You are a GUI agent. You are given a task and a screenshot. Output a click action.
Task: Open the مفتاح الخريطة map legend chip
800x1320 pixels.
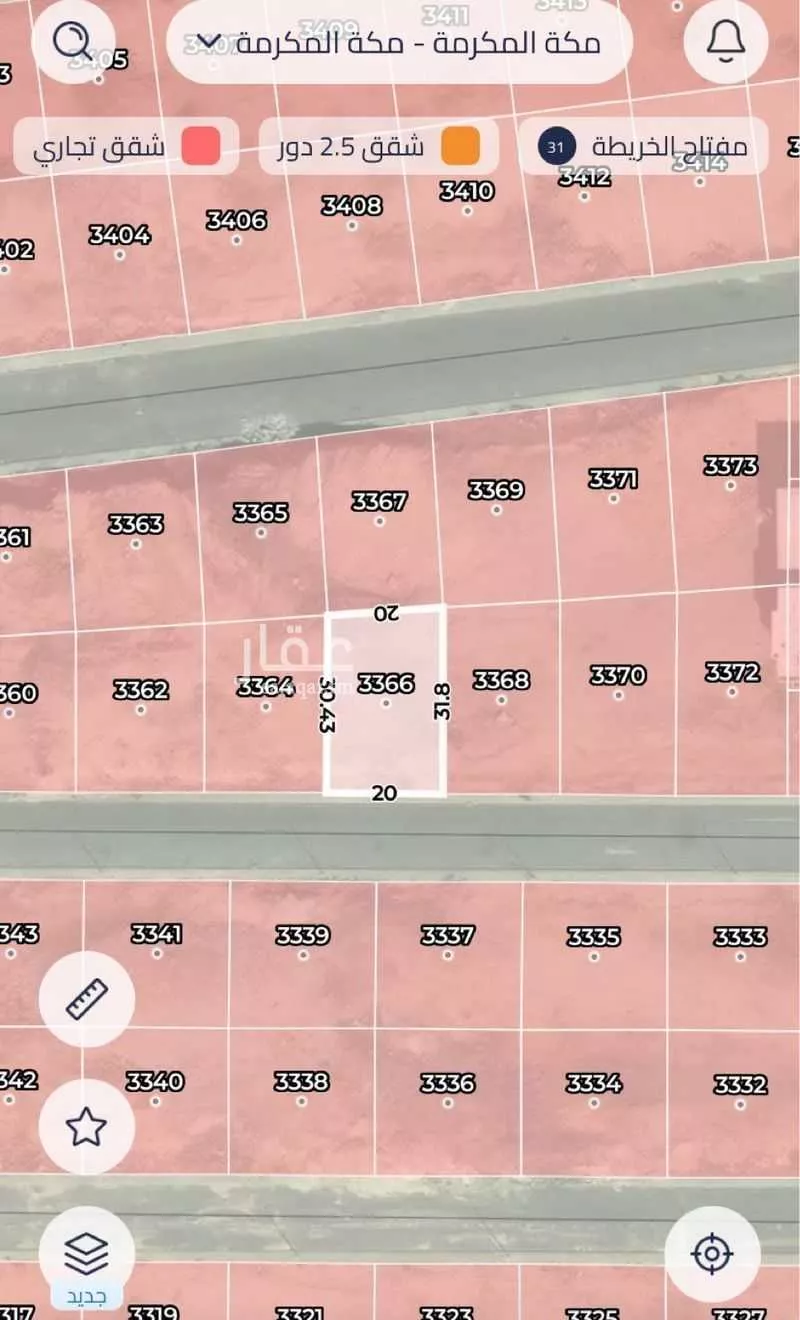[643, 147]
